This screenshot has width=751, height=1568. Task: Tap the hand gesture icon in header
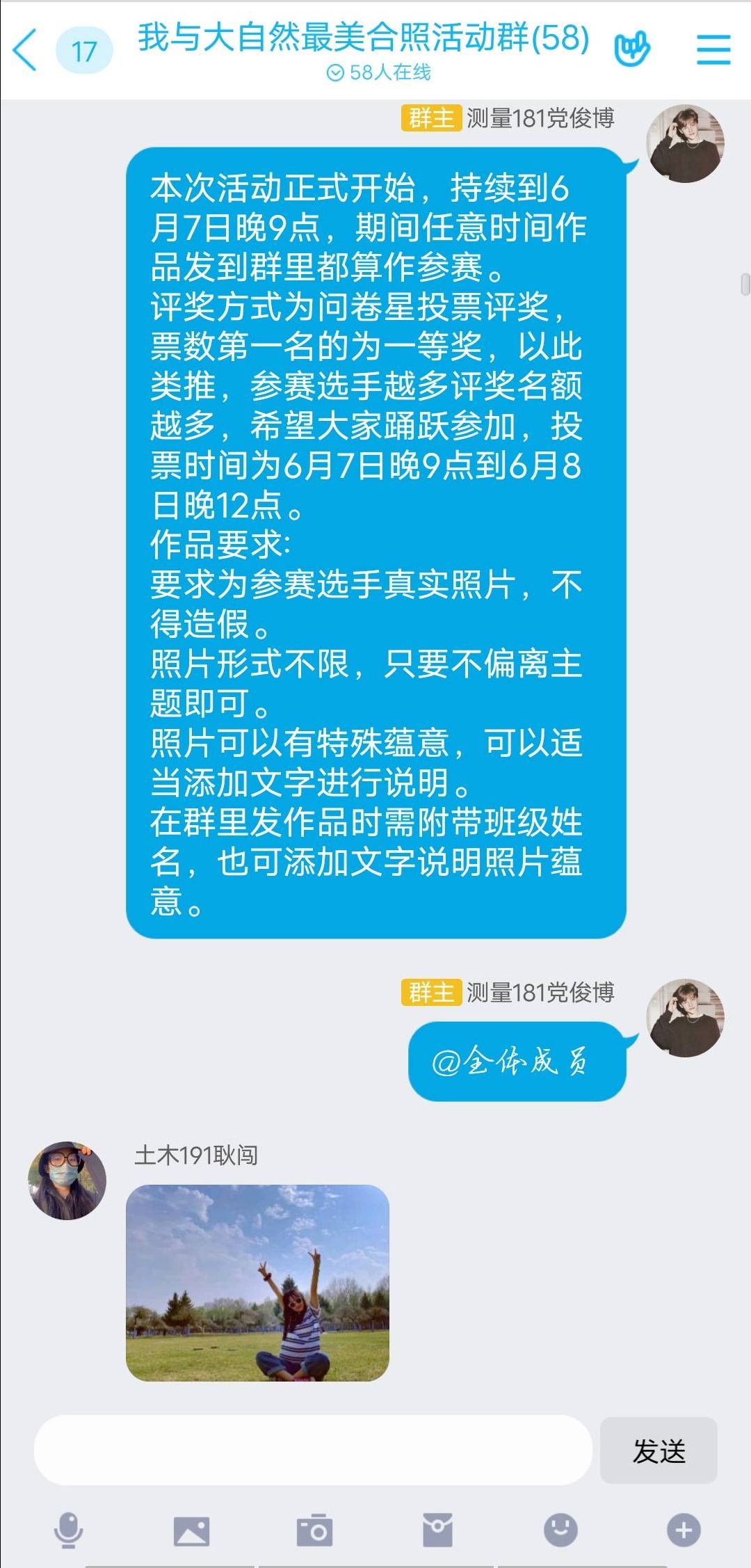pos(631,49)
